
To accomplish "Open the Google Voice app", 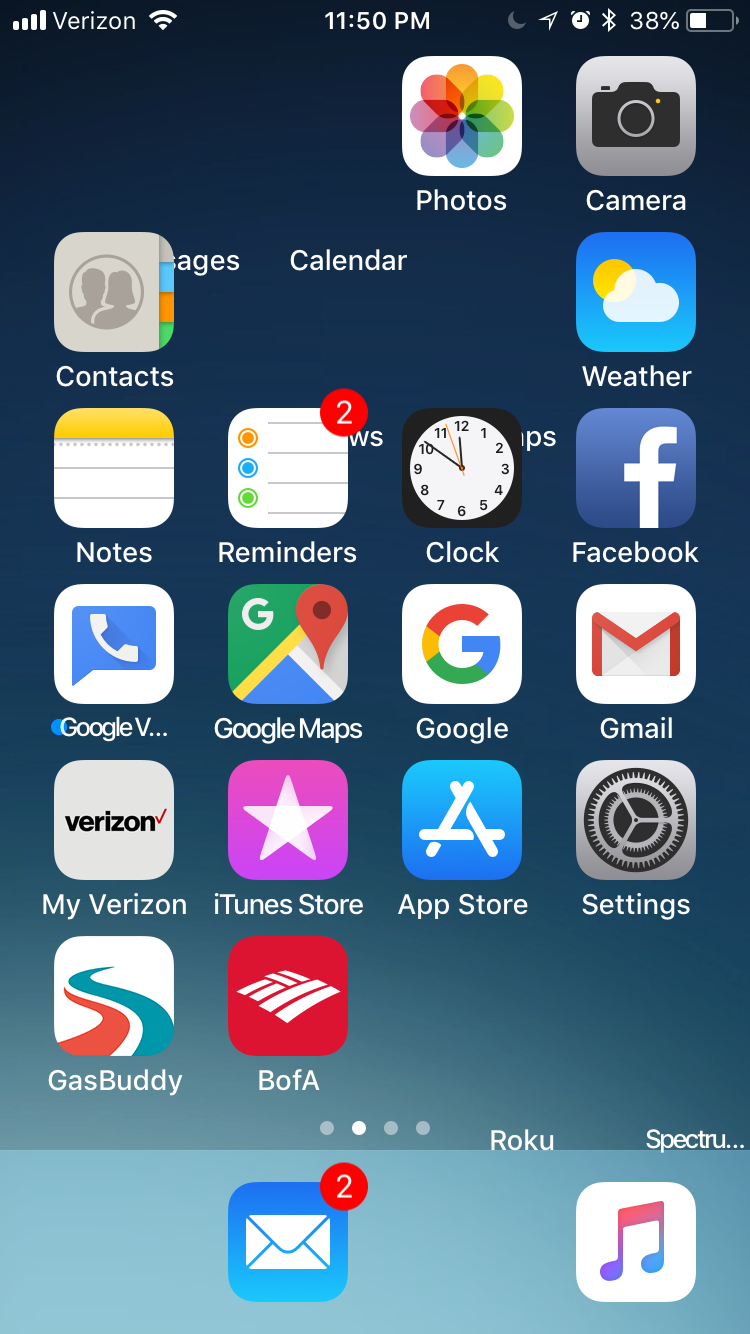I will point(114,644).
